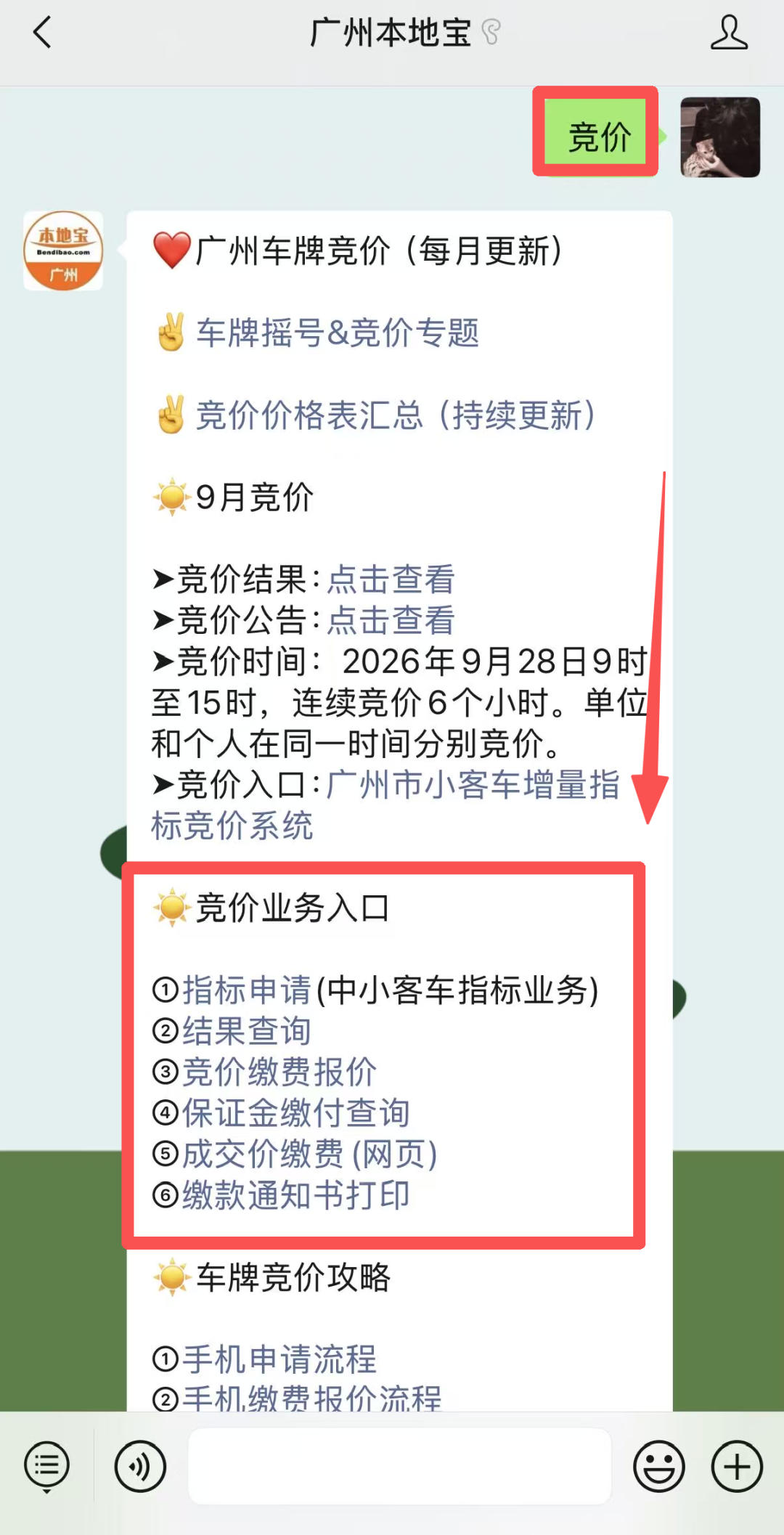Screen dimensions: 784x1535
Task: Open the account profile icon
Action: pos(729,33)
